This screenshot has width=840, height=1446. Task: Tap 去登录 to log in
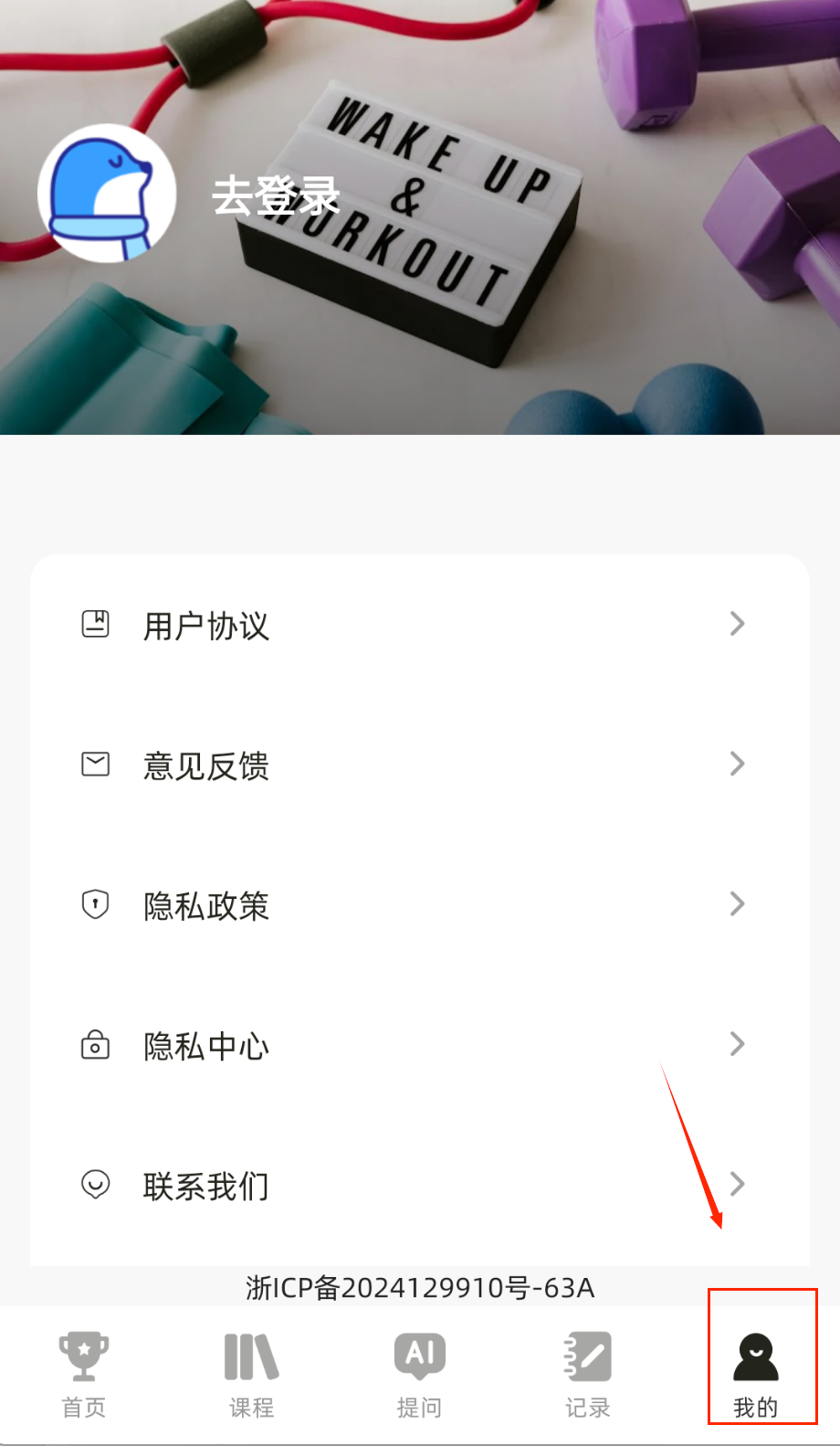tap(276, 195)
